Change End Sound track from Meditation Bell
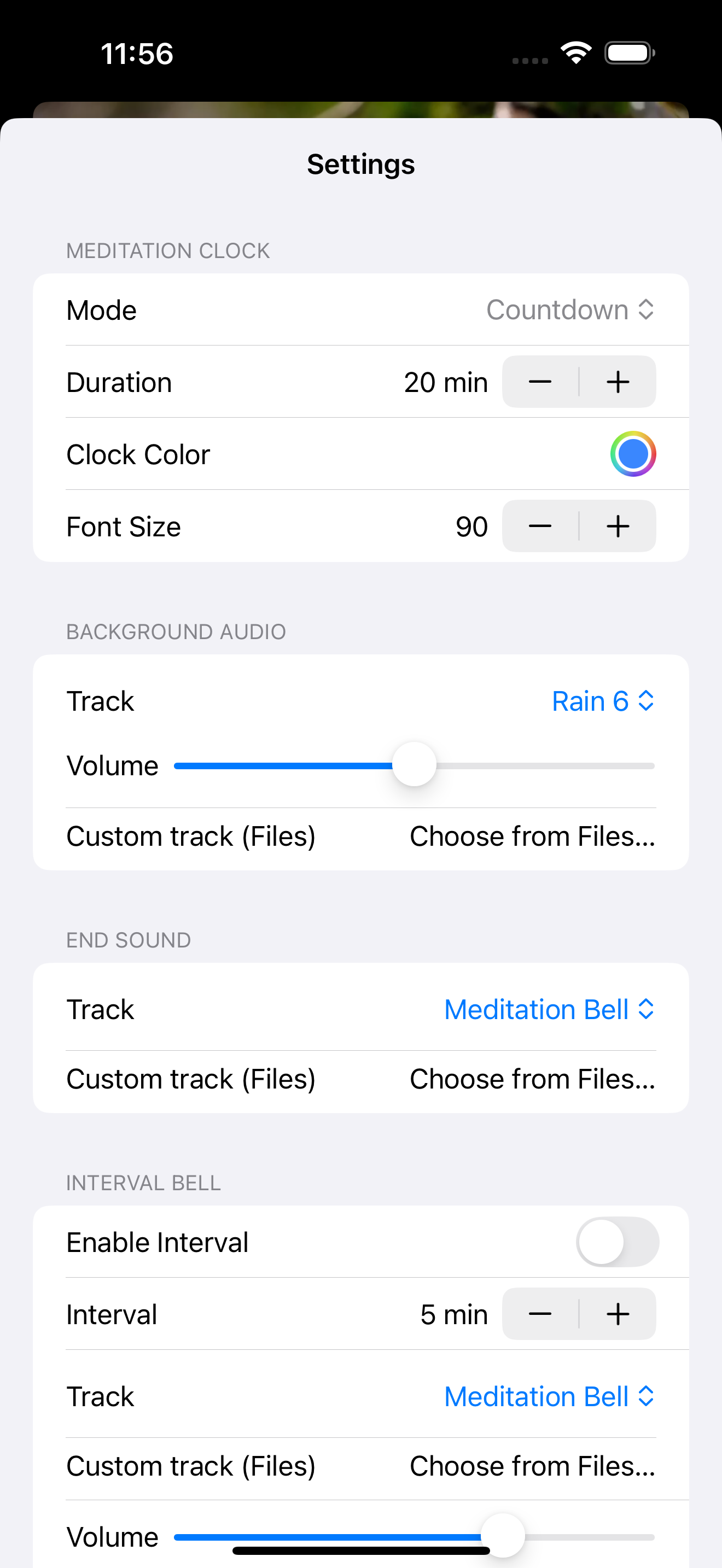The image size is (722, 1568). (x=549, y=1009)
